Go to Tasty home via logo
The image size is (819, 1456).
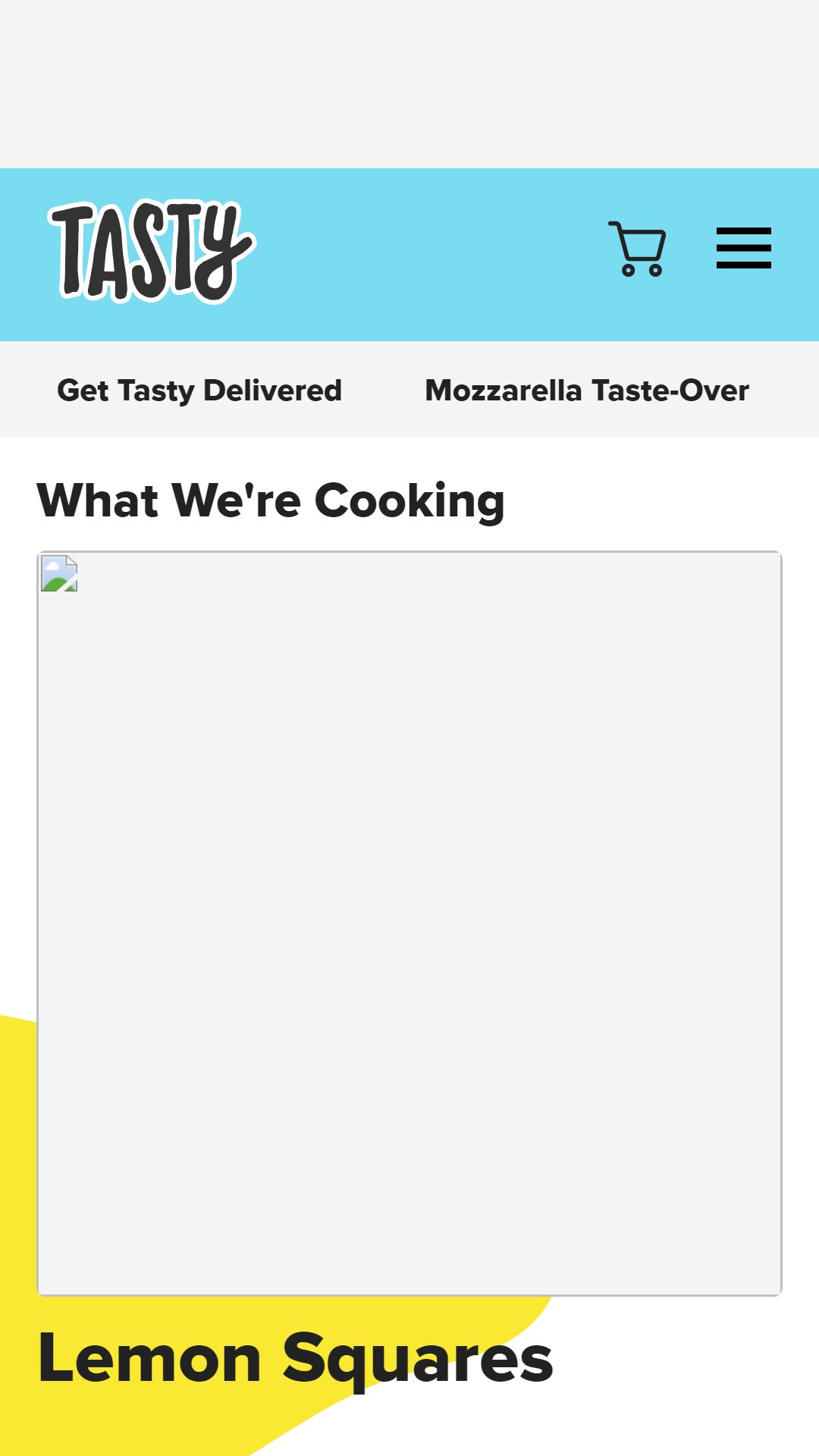tap(152, 251)
